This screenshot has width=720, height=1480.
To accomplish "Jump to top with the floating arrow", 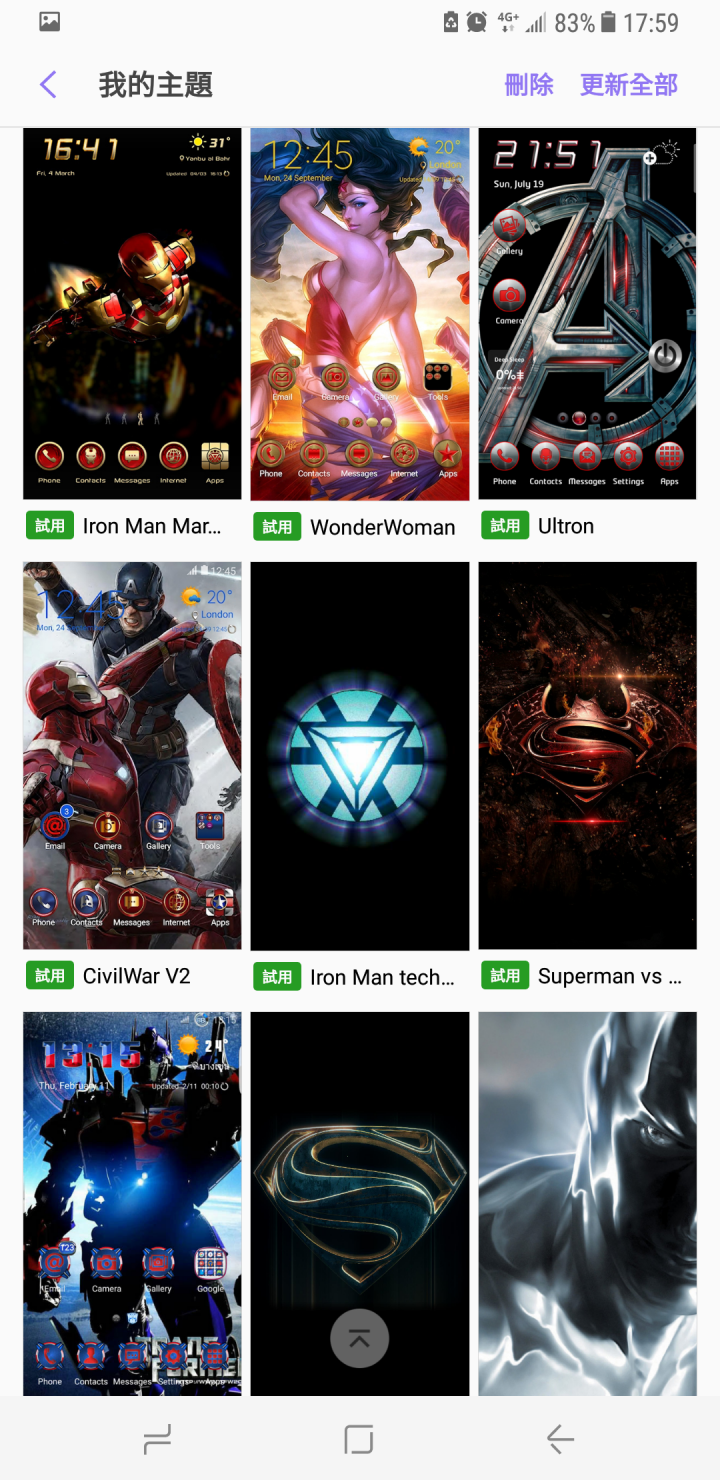I will coord(359,1338).
